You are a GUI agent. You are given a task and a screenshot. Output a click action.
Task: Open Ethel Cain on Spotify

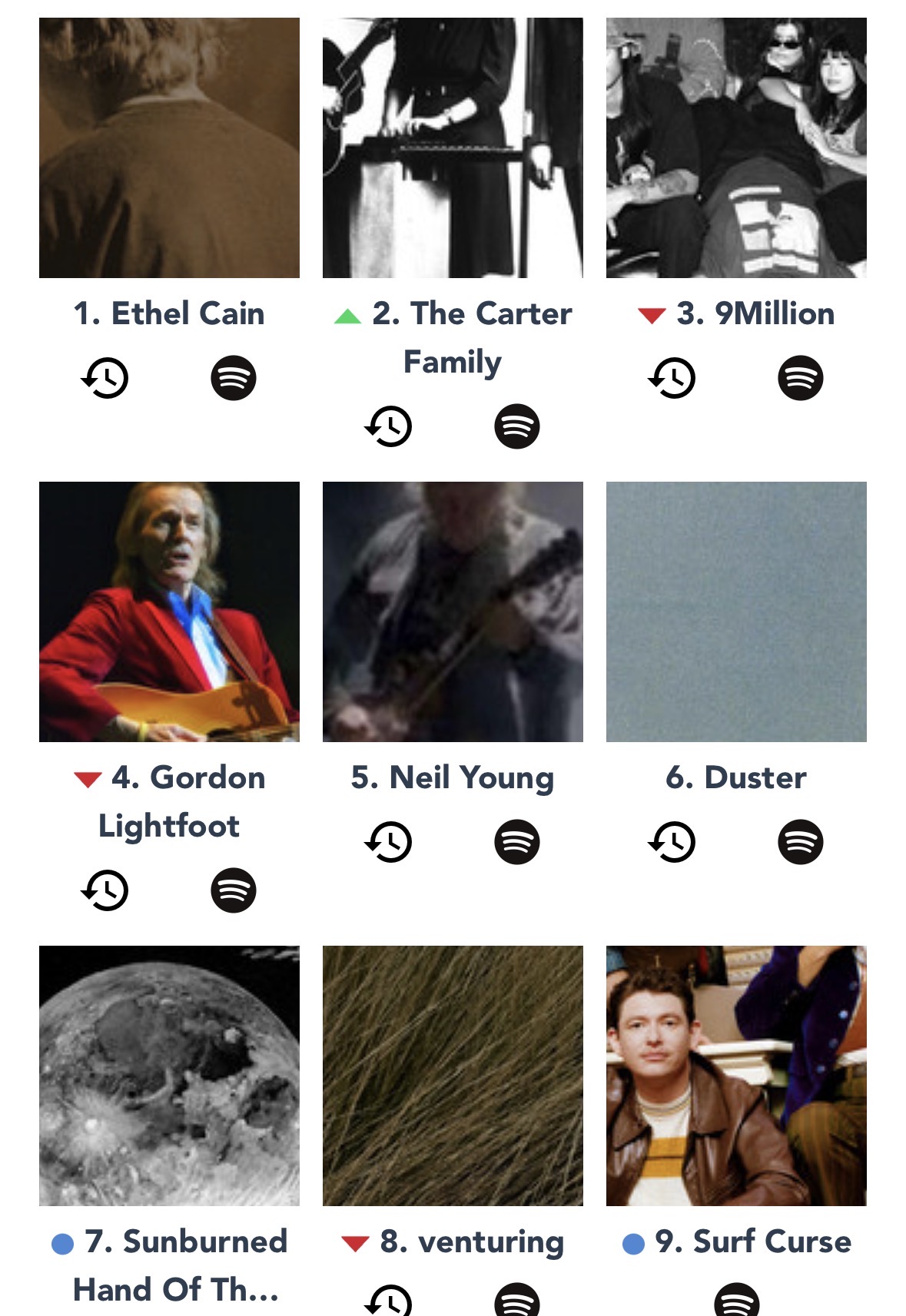click(234, 378)
